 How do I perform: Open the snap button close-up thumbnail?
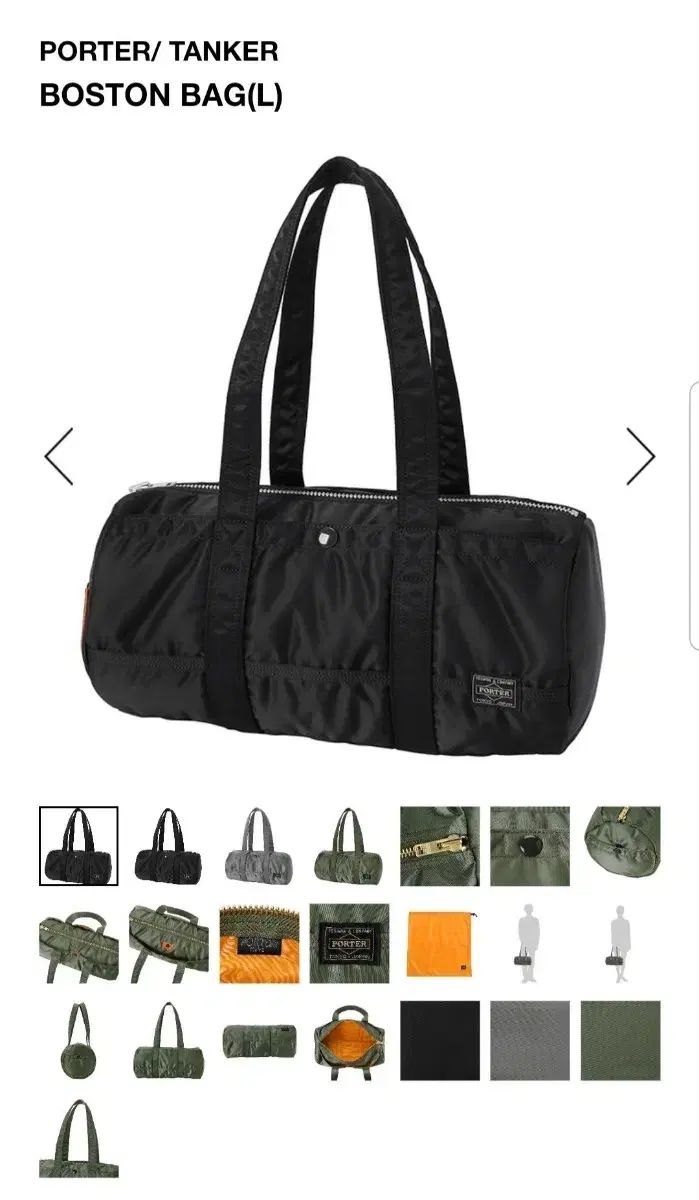tap(529, 846)
